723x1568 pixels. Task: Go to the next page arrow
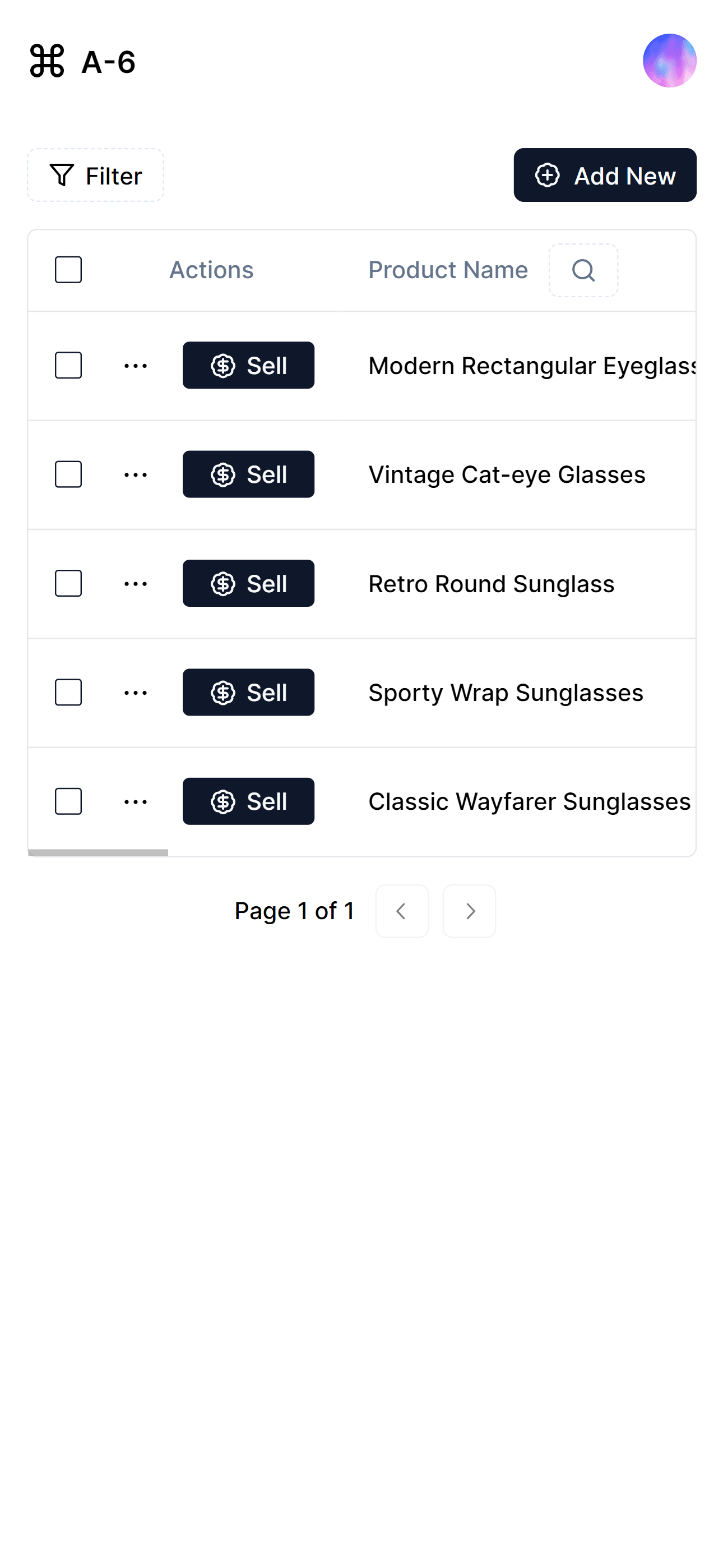(469, 911)
